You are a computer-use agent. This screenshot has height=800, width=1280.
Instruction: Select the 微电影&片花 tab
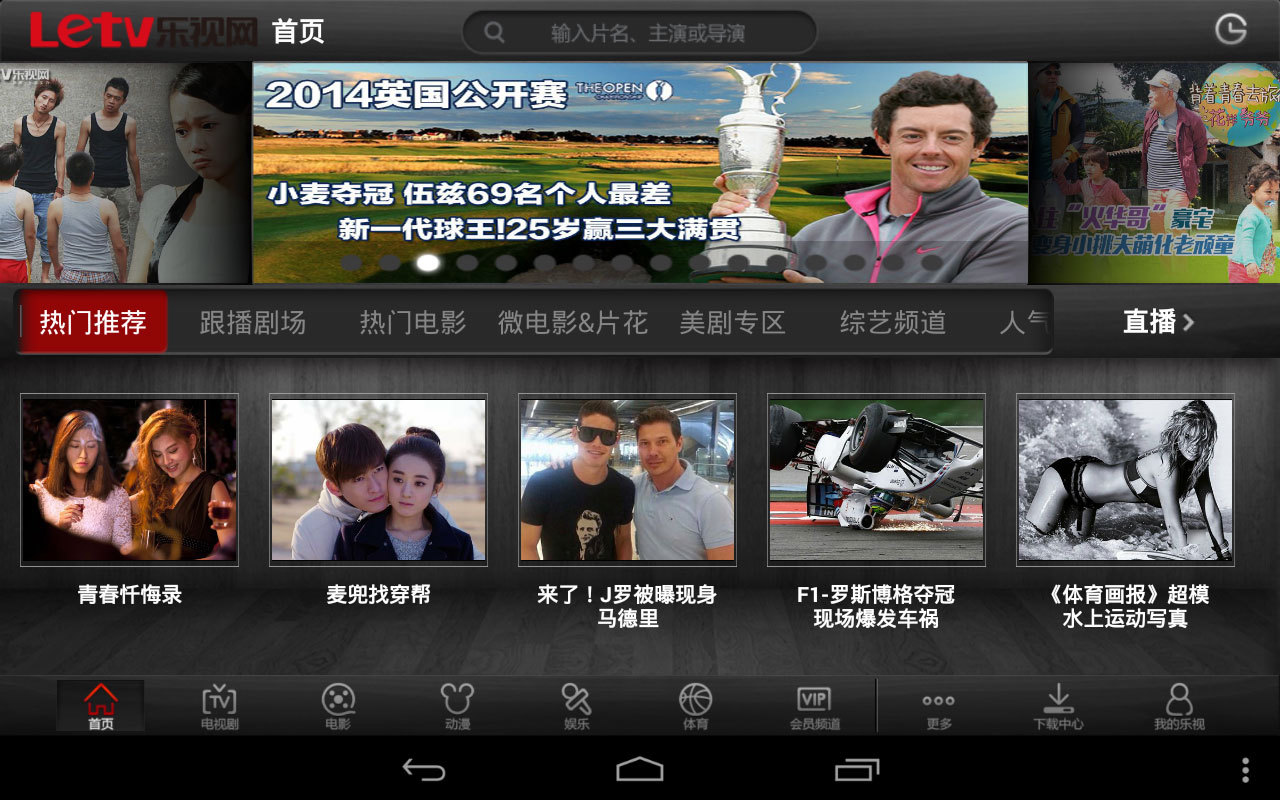[x=572, y=322]
